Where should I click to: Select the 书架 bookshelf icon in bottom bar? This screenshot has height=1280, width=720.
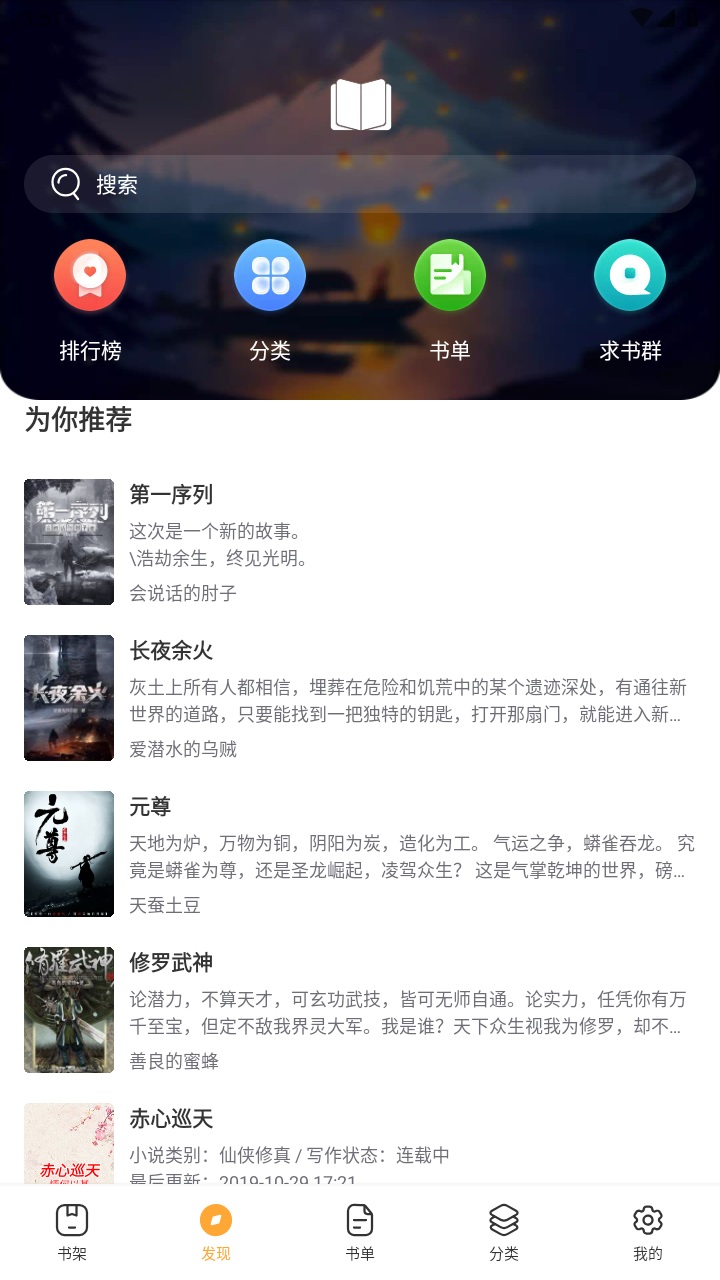[x=71, y=1220]
